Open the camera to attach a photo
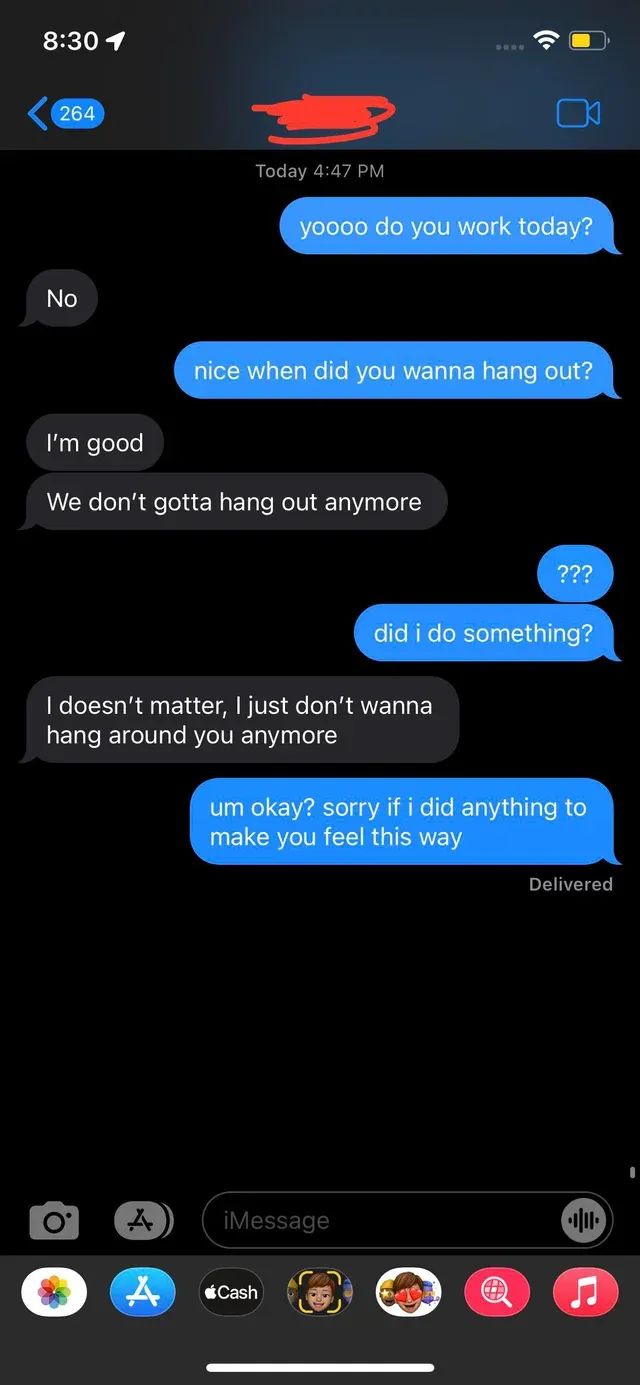This screenshot has width=640, height=1385. coord(54,1221)
